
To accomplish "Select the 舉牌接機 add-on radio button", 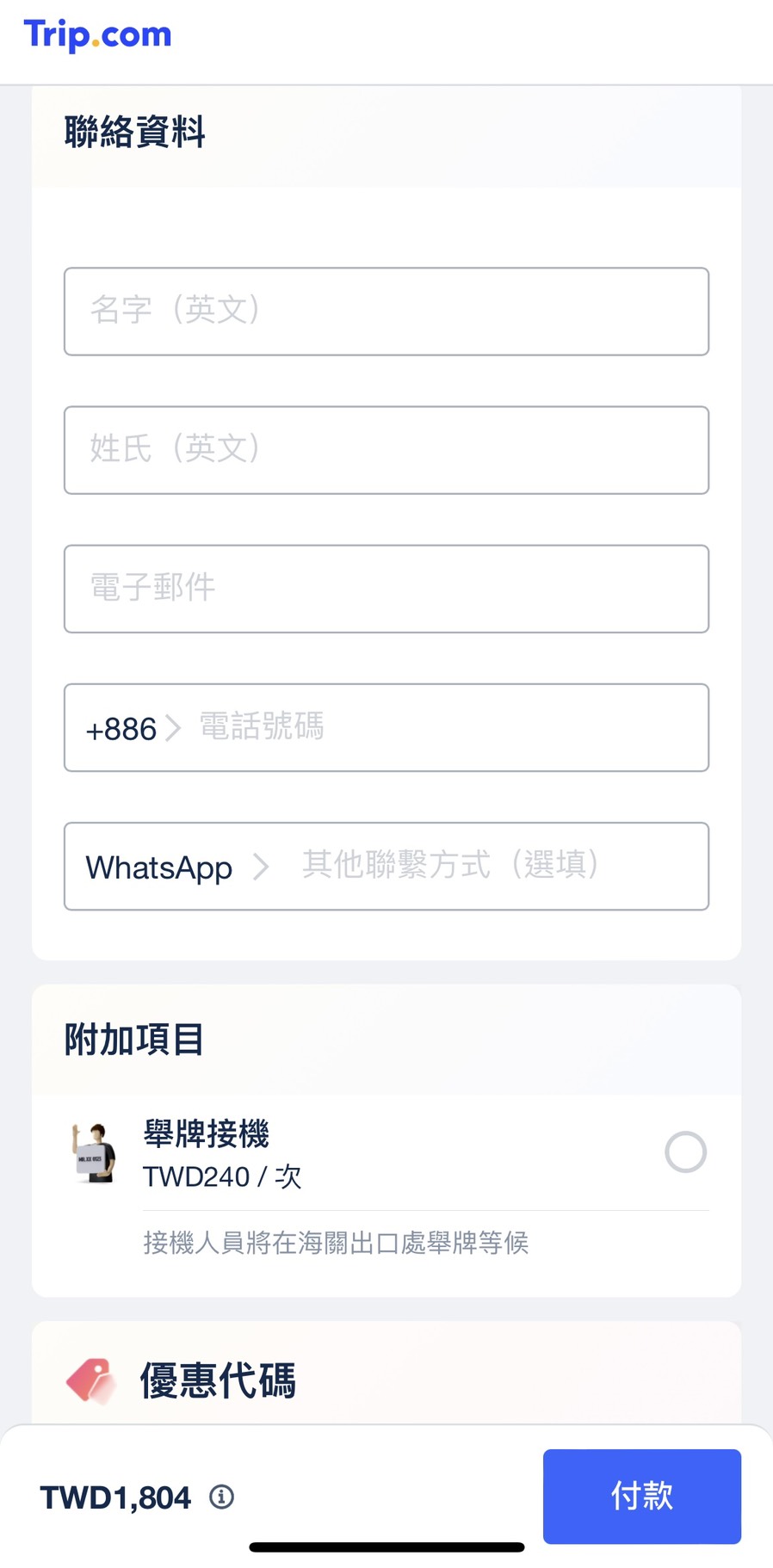I will (685, 1152).
